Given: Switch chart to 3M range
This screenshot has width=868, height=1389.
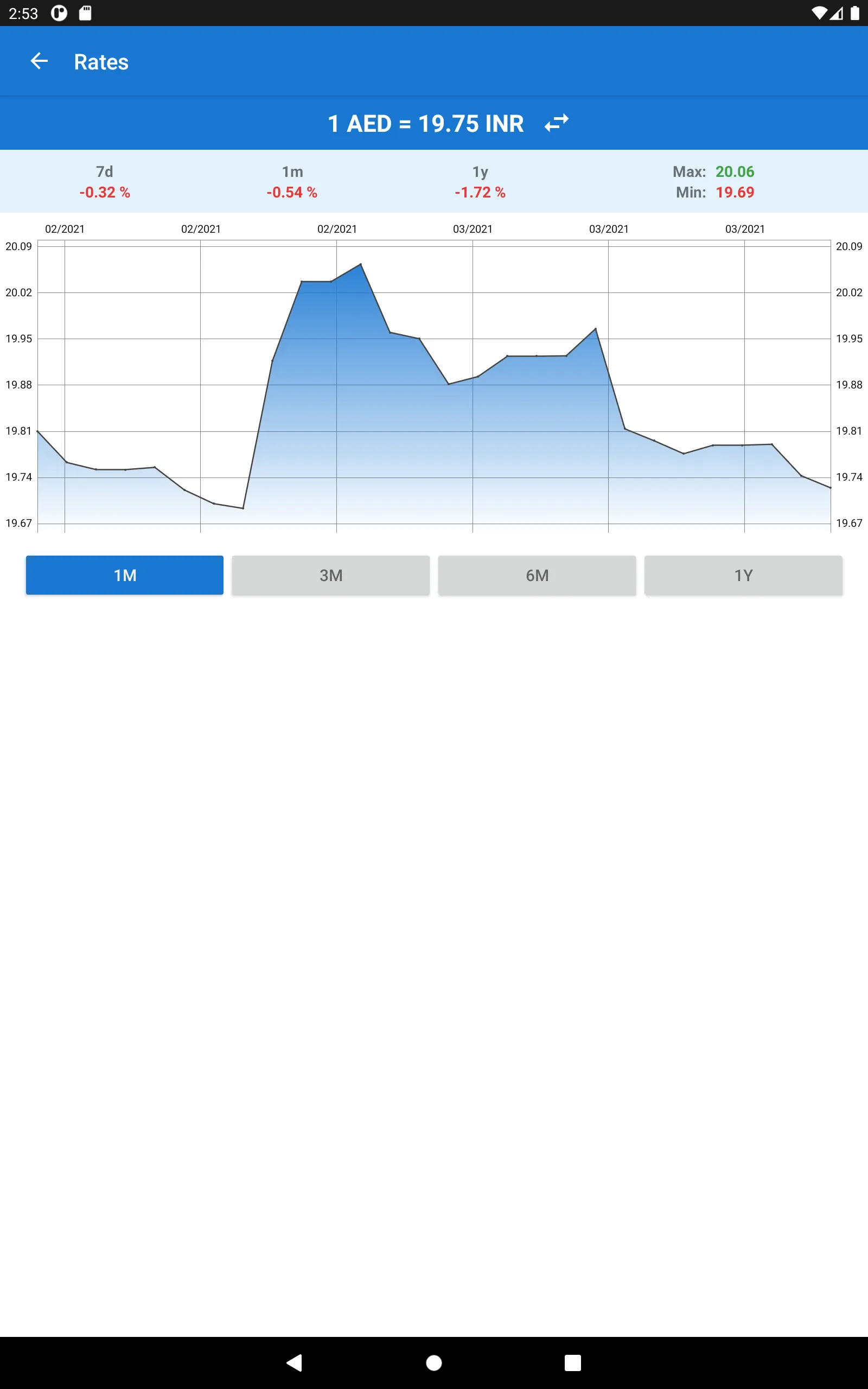Looking at the screenshot, I should click(331, 575).
